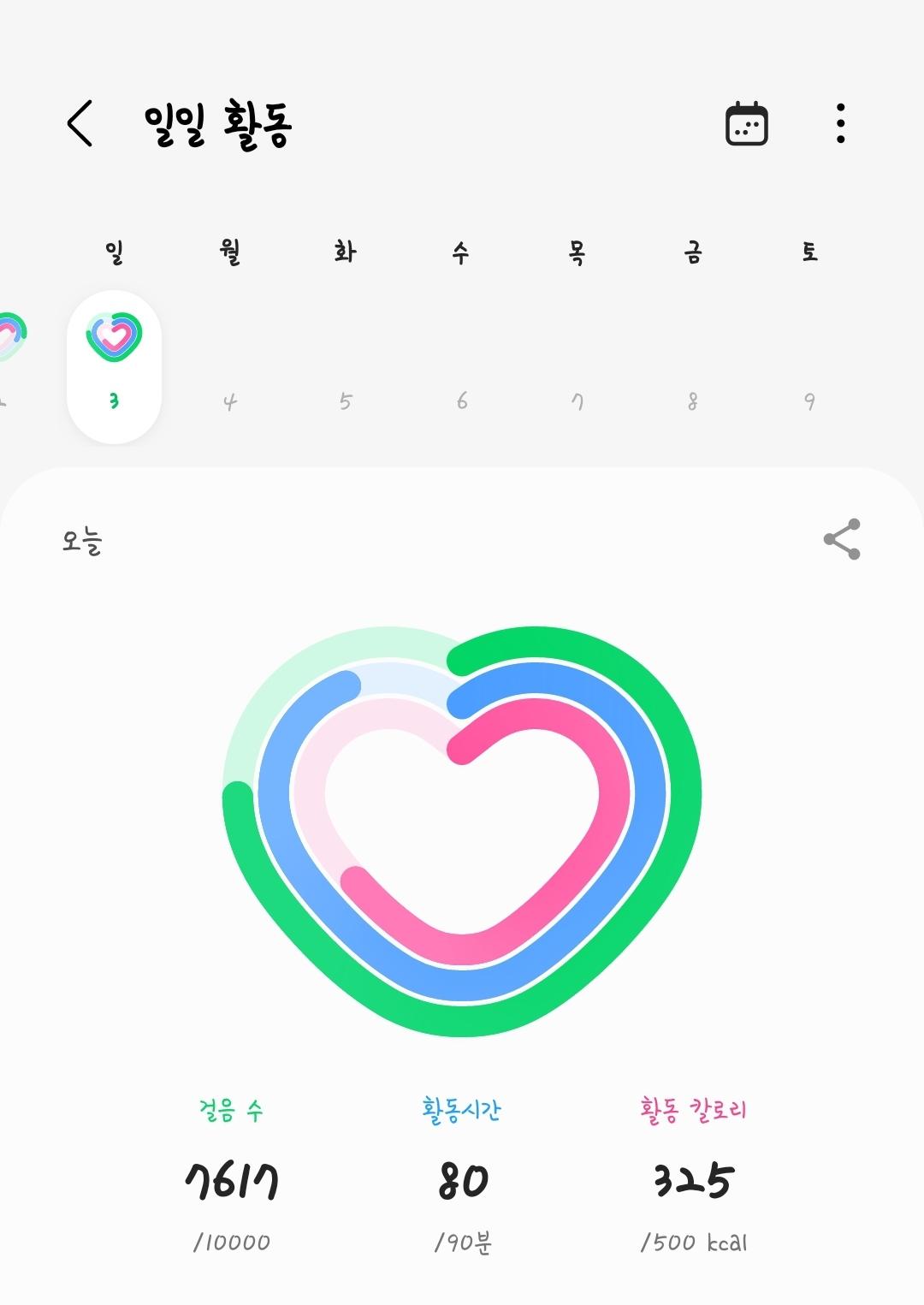Open the three-dot overflow menu
924x1305 pixels.
coord(841,124)
